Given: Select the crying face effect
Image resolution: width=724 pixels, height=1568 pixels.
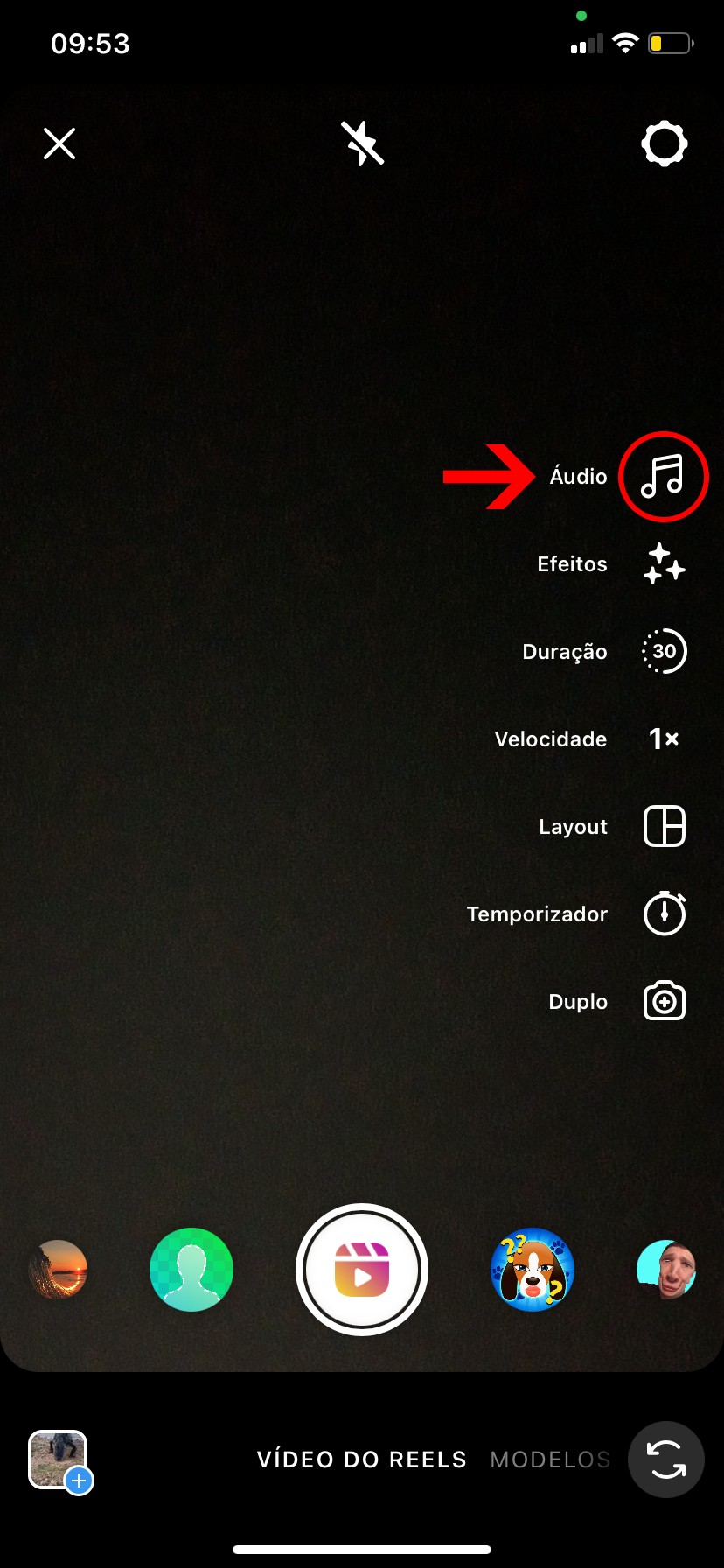Looking at the screenshot, I should [x=666, y=1269].
